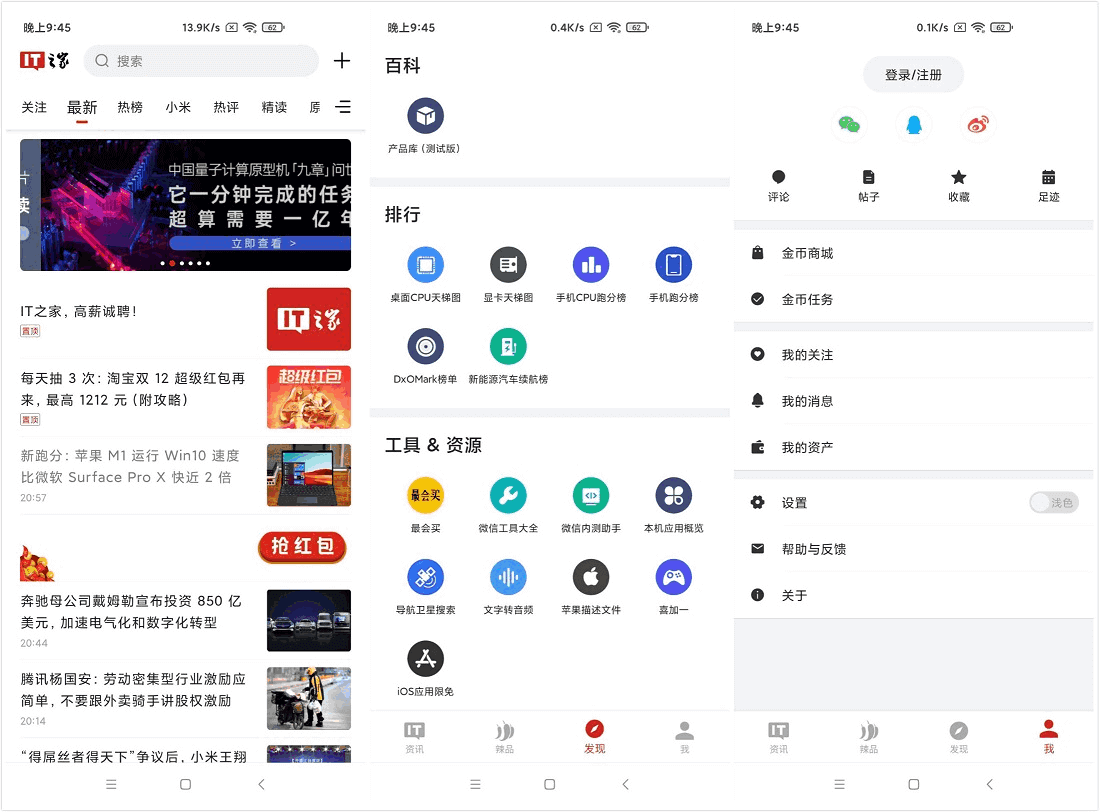This screenshot has width=1100, height=812.
Task: Open the search box on the news feed
Action: [x=200, y=61]
